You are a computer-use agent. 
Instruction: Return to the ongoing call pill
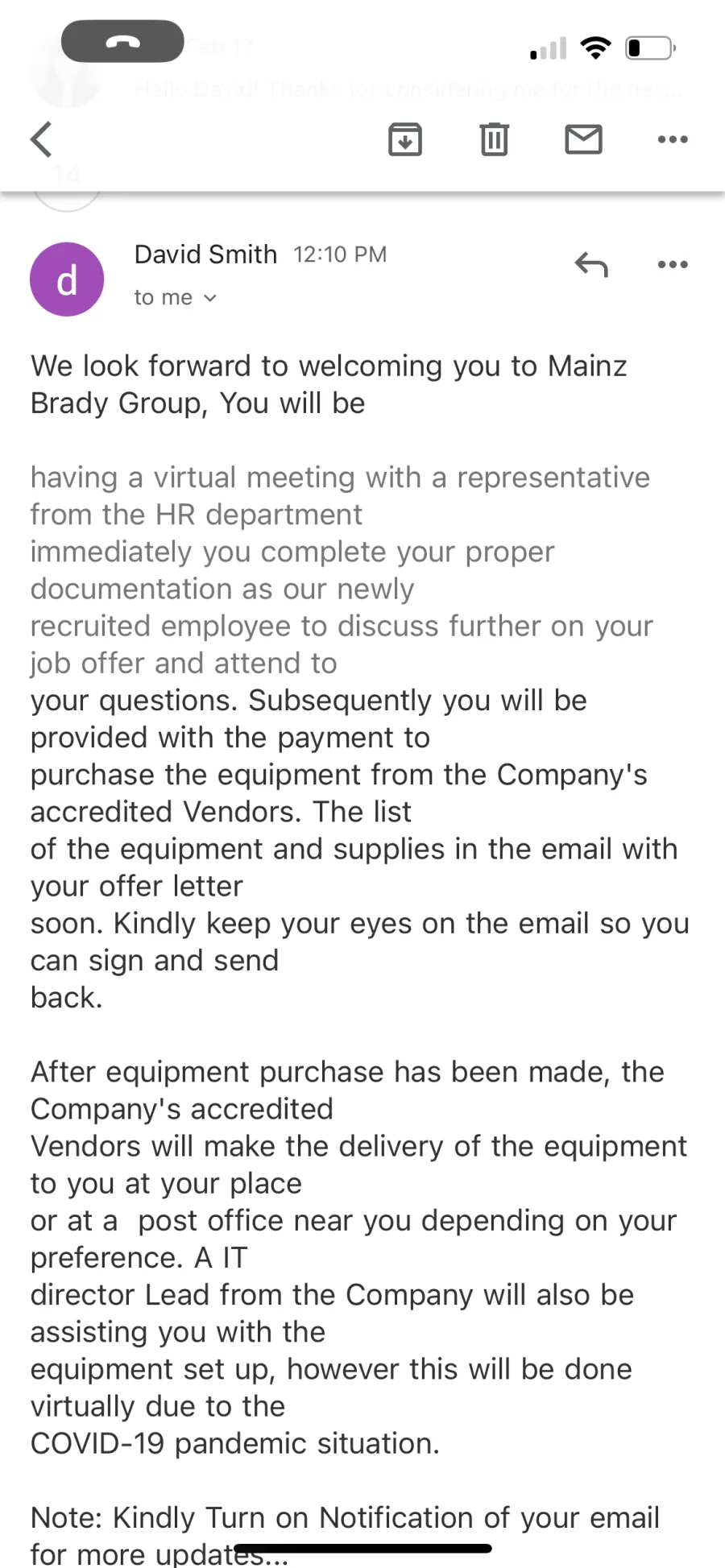tap(122, 41)
